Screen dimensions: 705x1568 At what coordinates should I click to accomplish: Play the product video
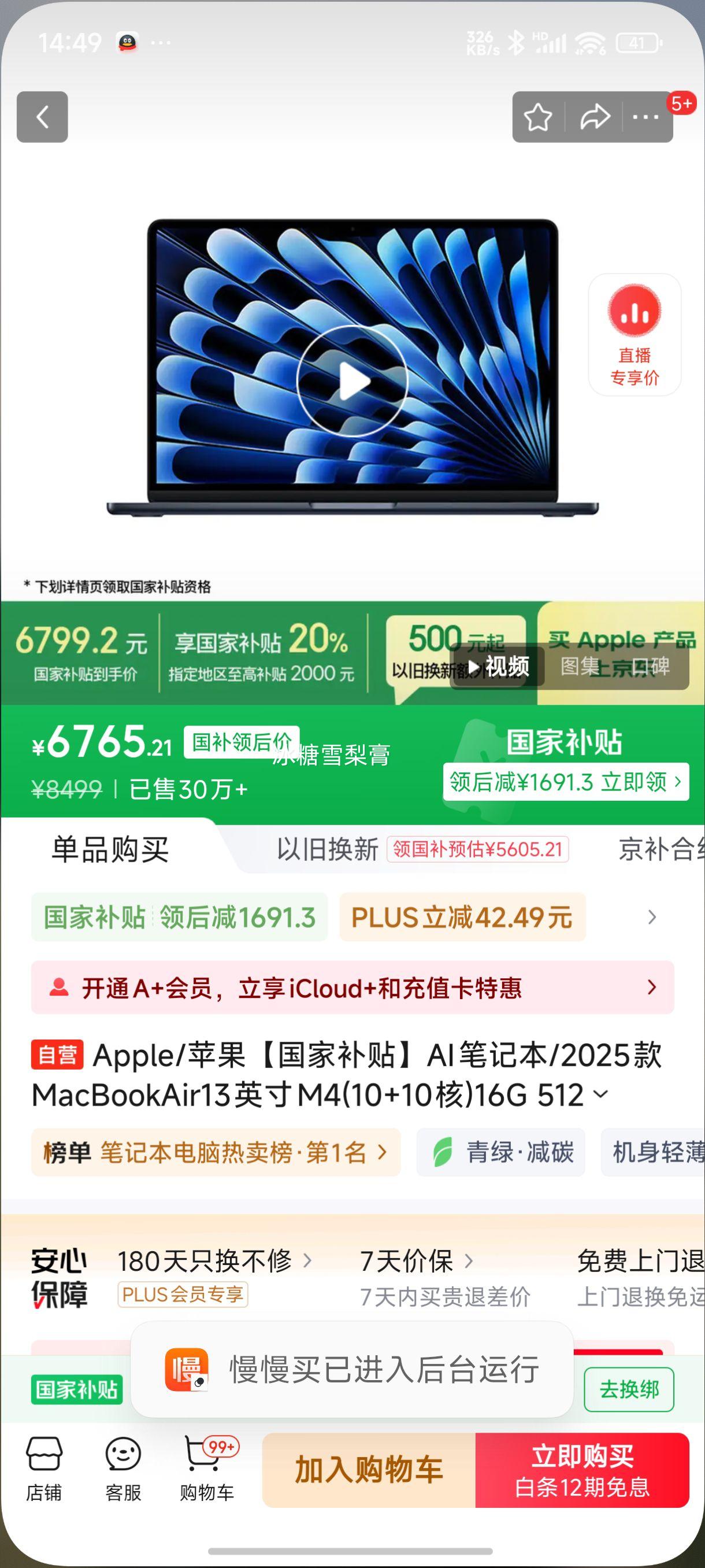pyautogui.click(x=351, y=379)
